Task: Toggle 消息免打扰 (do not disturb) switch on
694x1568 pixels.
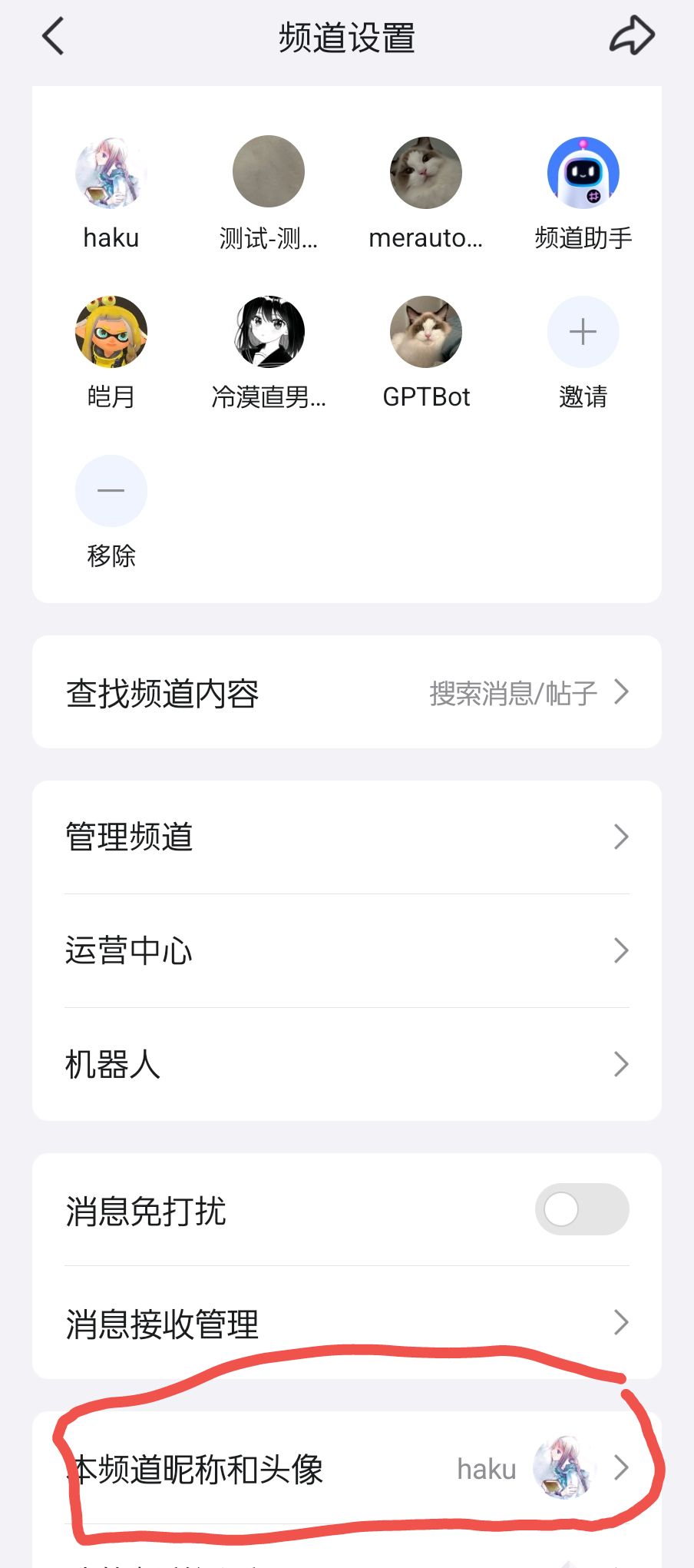Action: [582, 1208]
